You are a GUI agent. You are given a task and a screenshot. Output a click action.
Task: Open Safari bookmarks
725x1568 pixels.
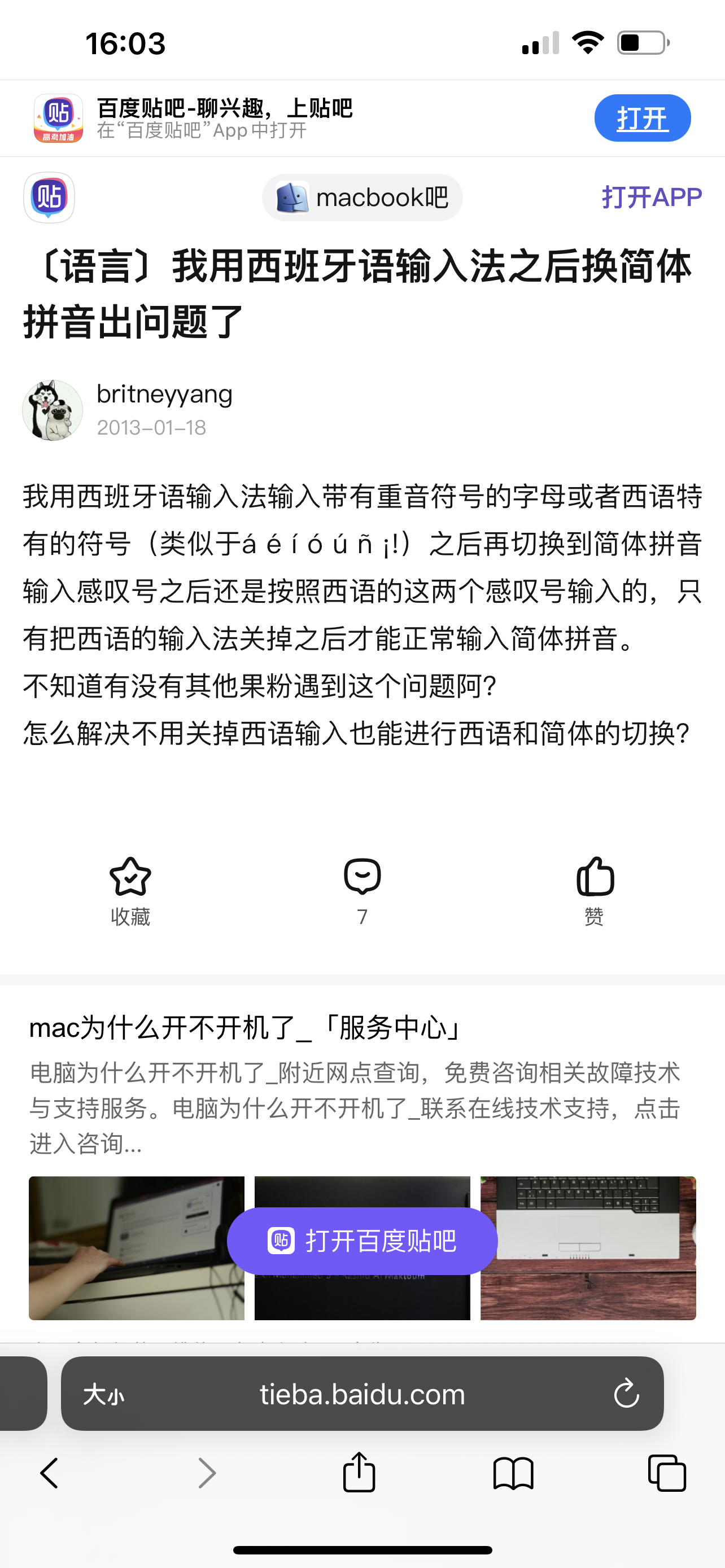click(x=513, y=1473)
